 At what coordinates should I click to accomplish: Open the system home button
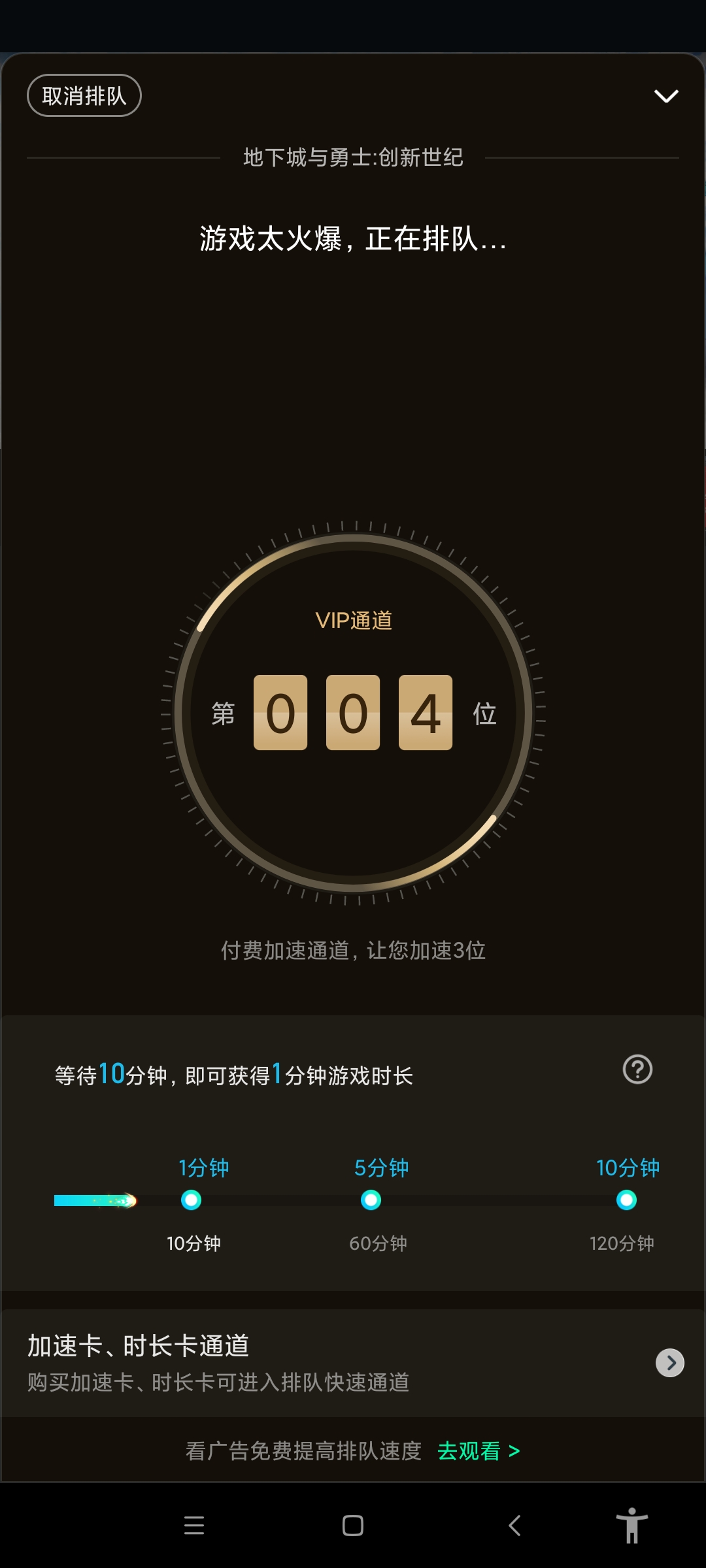click(x=353, y=1526)
